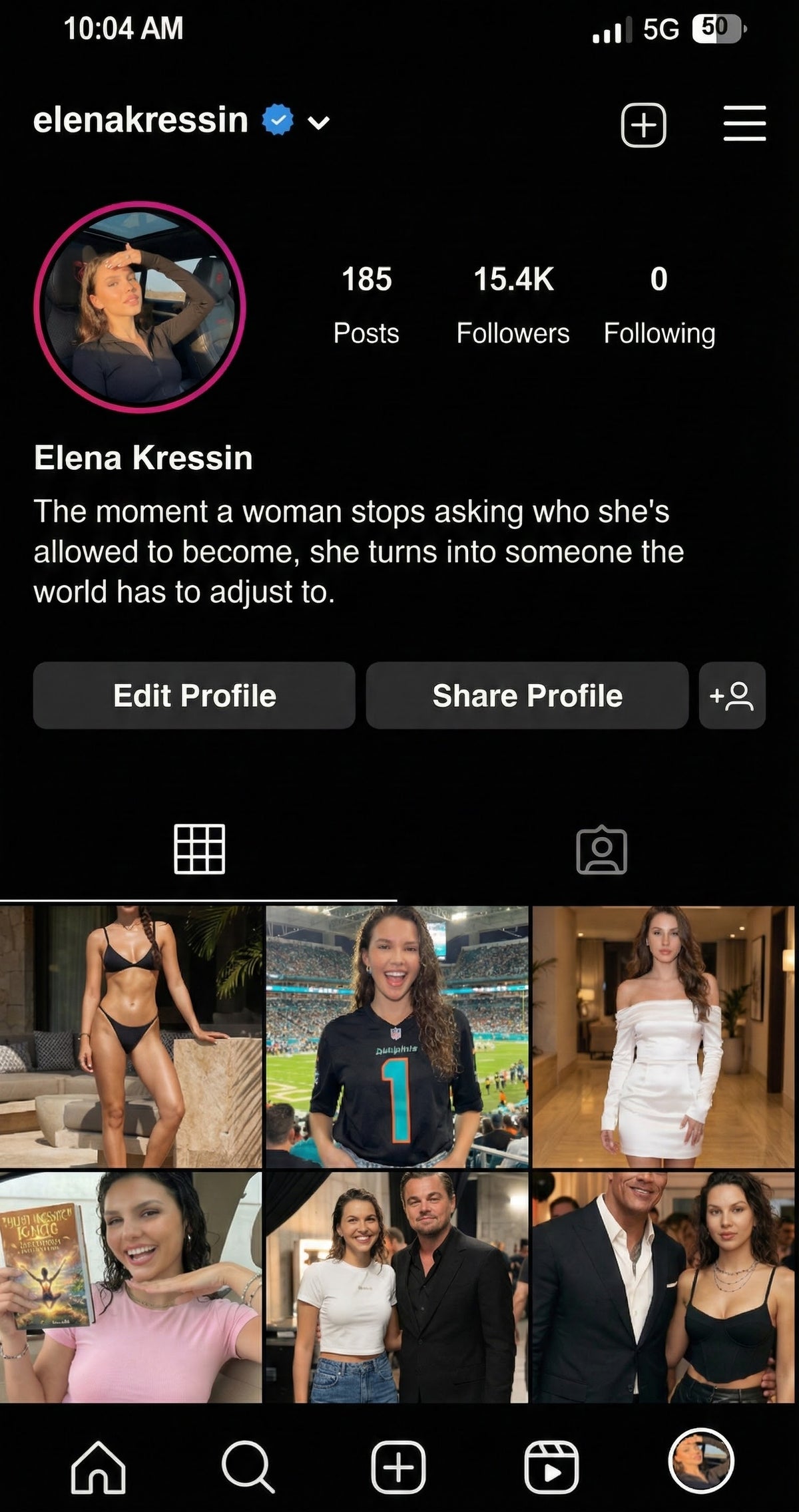The image size is (799, 1512).
Task: Tap Edit Profile
Action: tap(194, 695)
